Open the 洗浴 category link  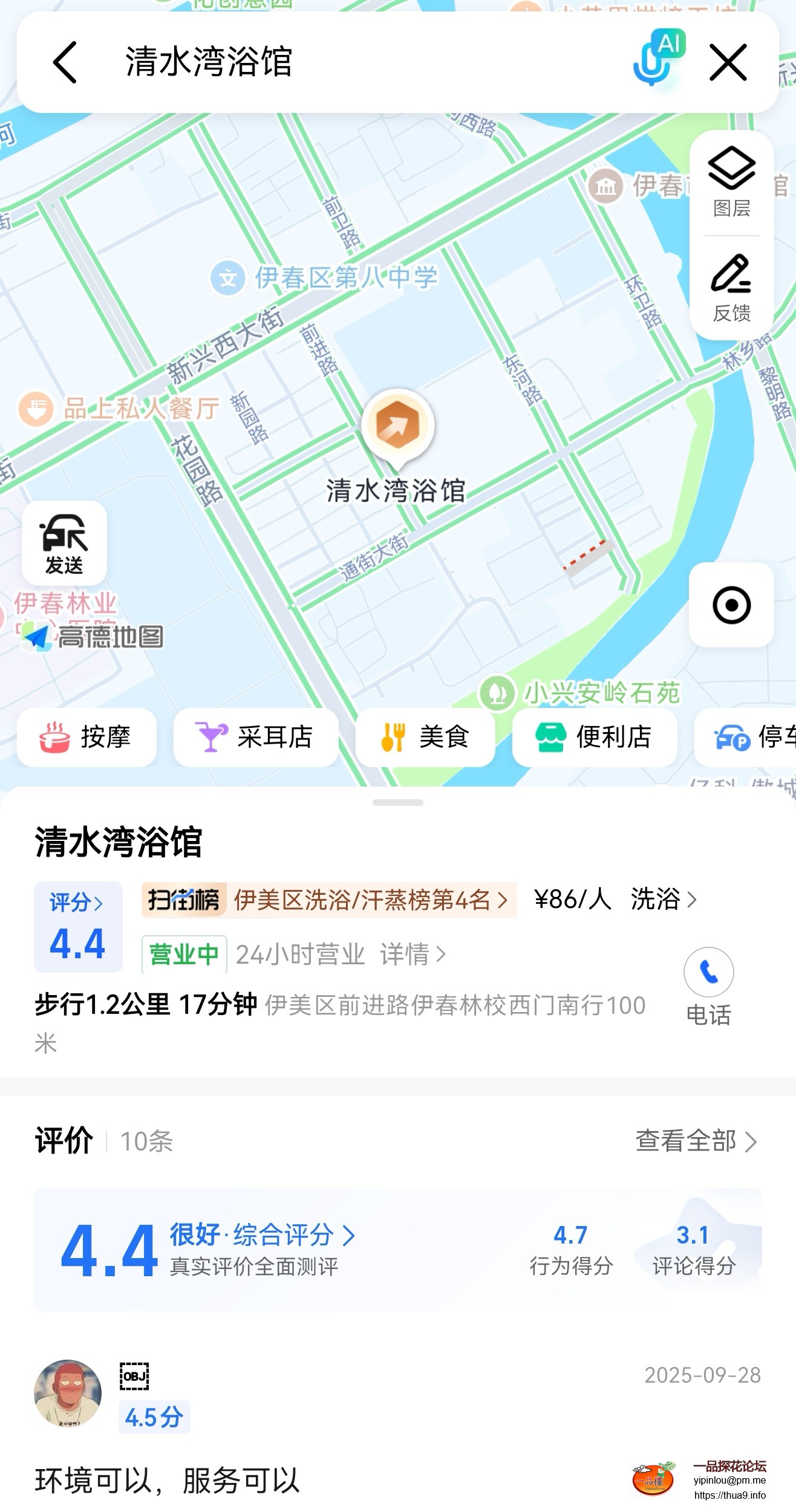[663, 900]
